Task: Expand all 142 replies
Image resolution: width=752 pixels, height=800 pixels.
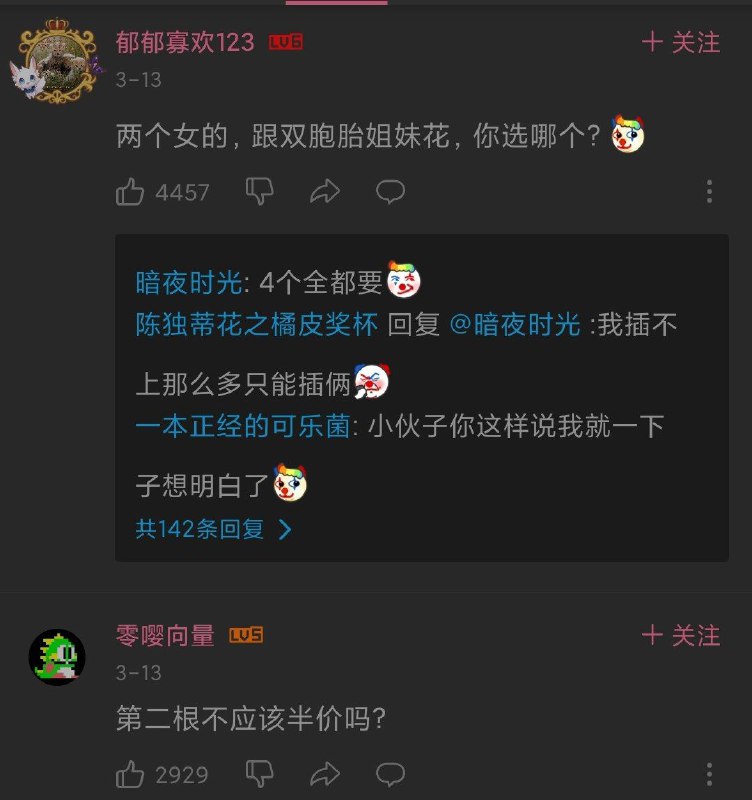Action: pyautogui.click(x=208, y=531)
